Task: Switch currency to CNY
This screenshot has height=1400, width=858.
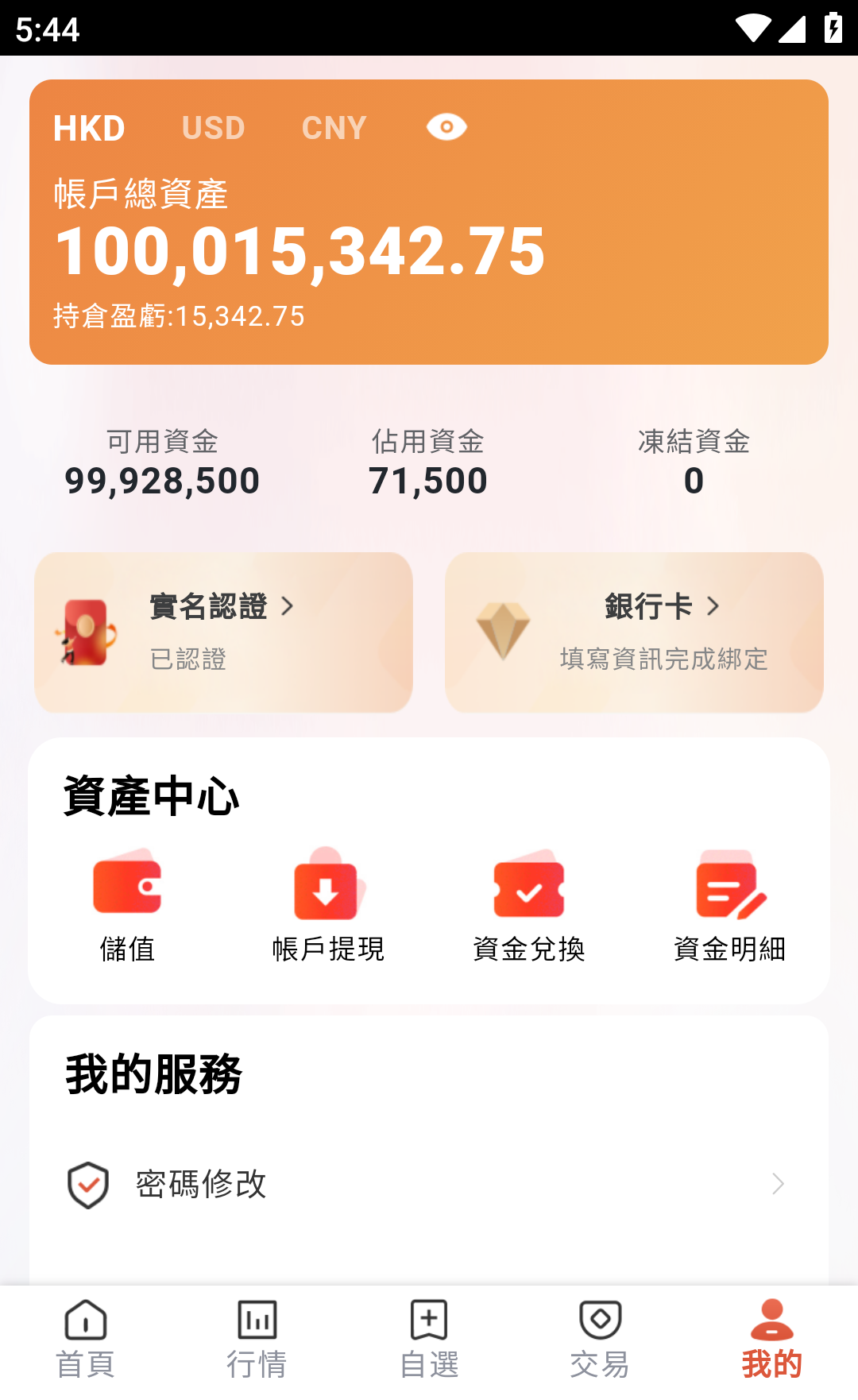Action: click(334, 128)
